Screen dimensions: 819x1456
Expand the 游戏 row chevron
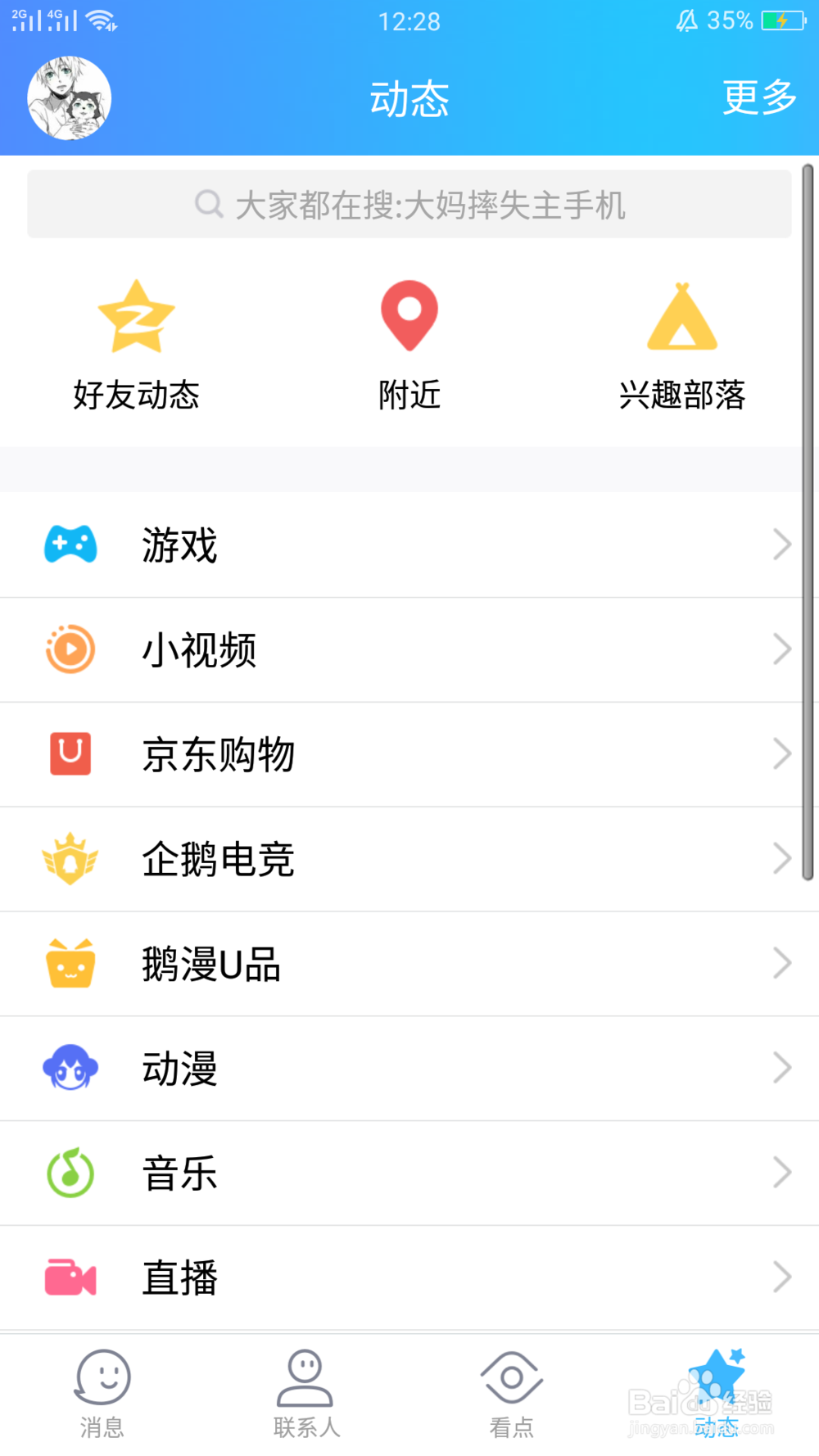[x=781, y=545]
